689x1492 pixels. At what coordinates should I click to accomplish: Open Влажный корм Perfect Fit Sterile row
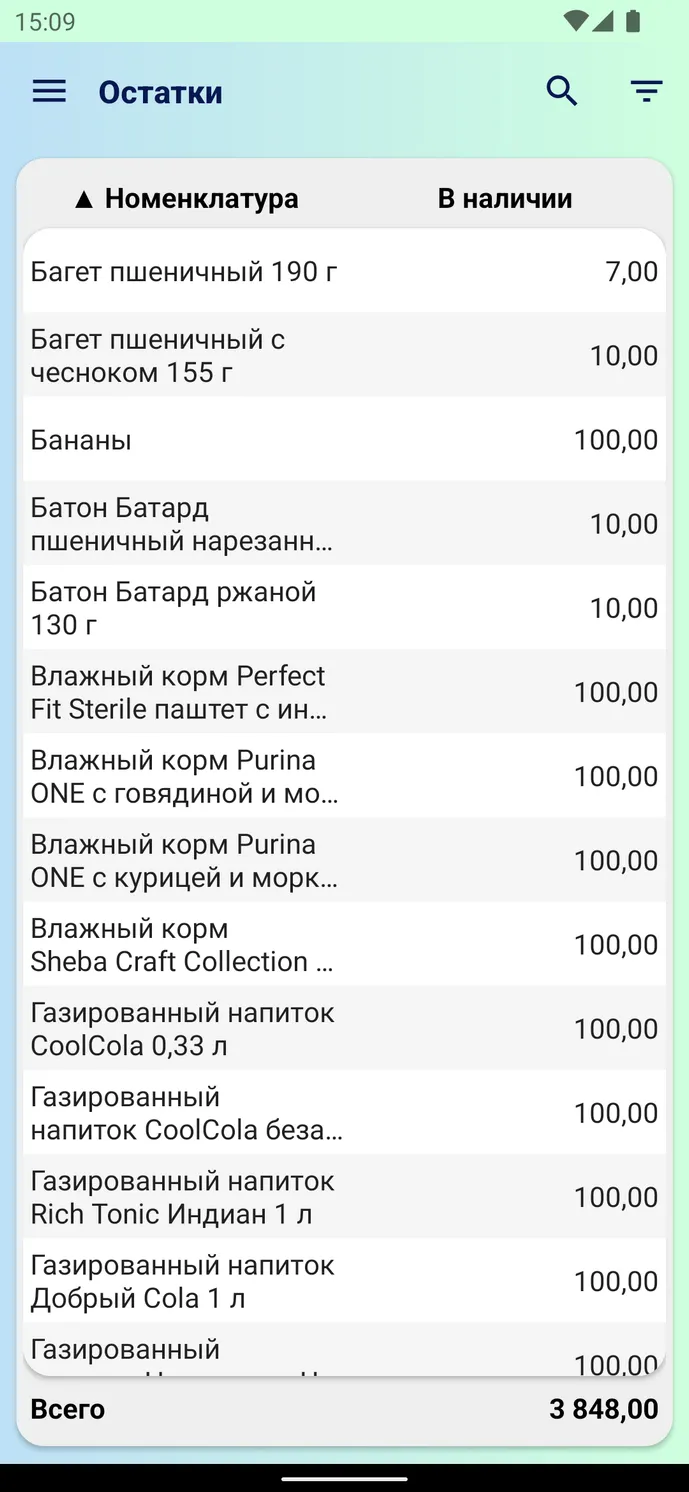click(344, 691)
